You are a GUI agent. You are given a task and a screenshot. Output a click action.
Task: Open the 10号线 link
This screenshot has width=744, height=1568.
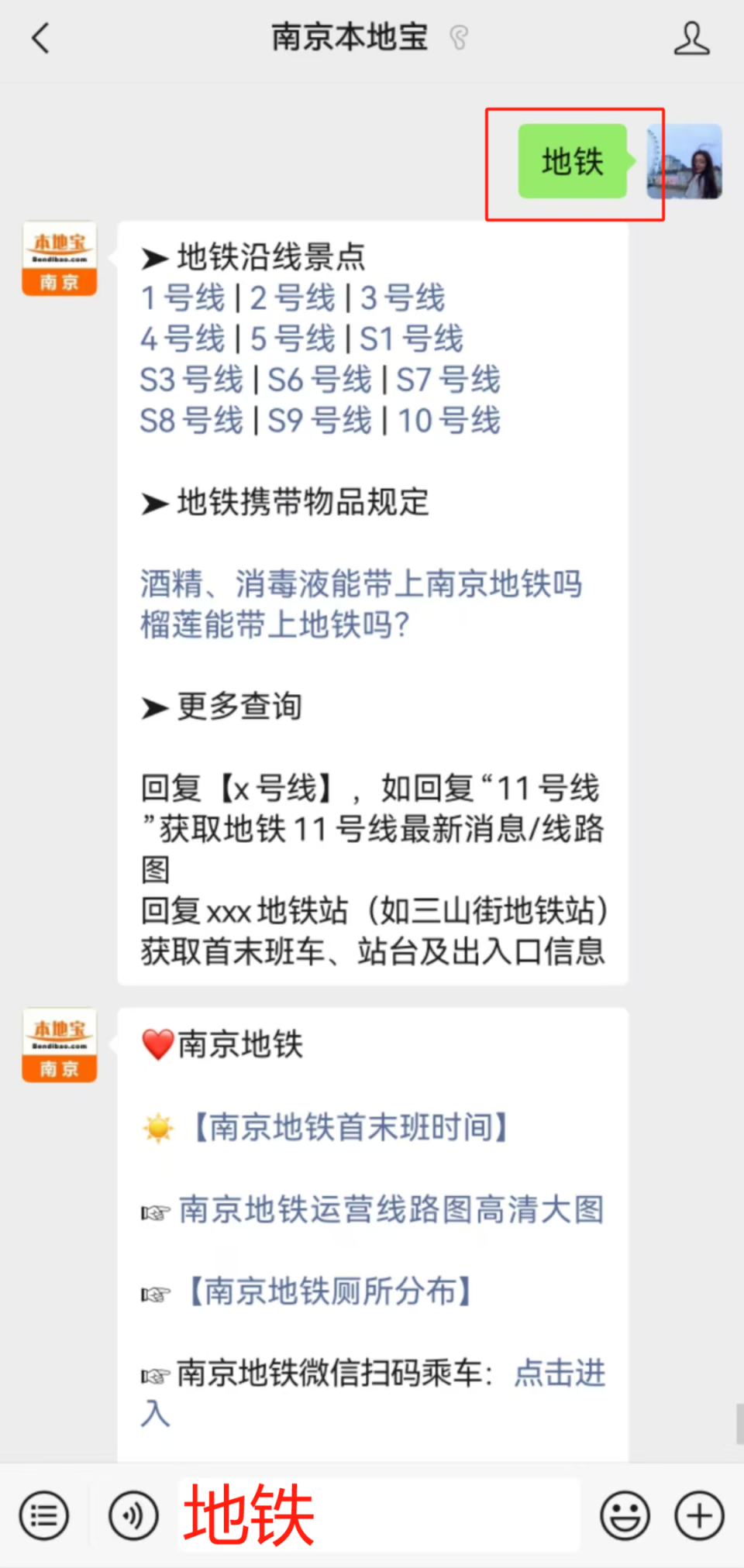[x=449, y=421]
